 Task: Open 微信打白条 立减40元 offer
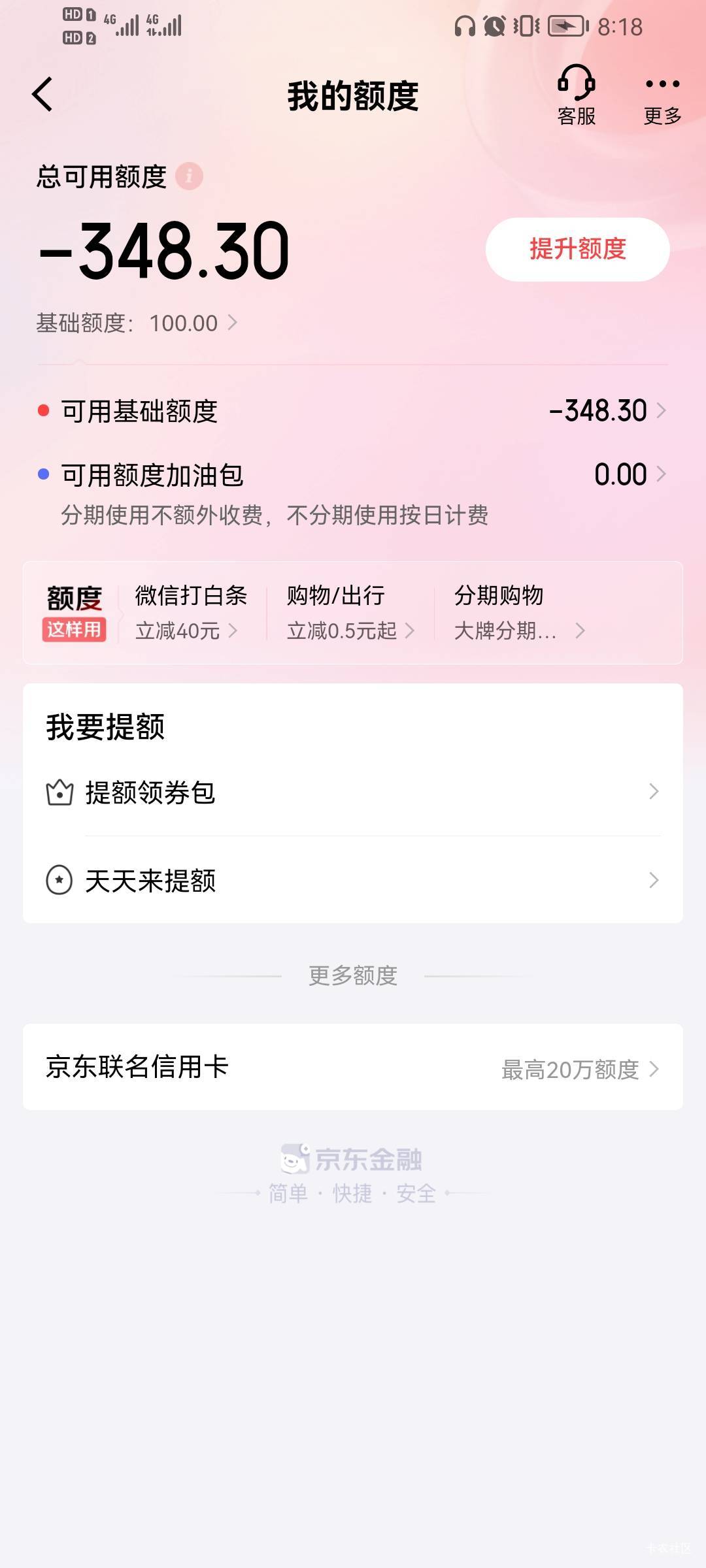tap(191, 613)
